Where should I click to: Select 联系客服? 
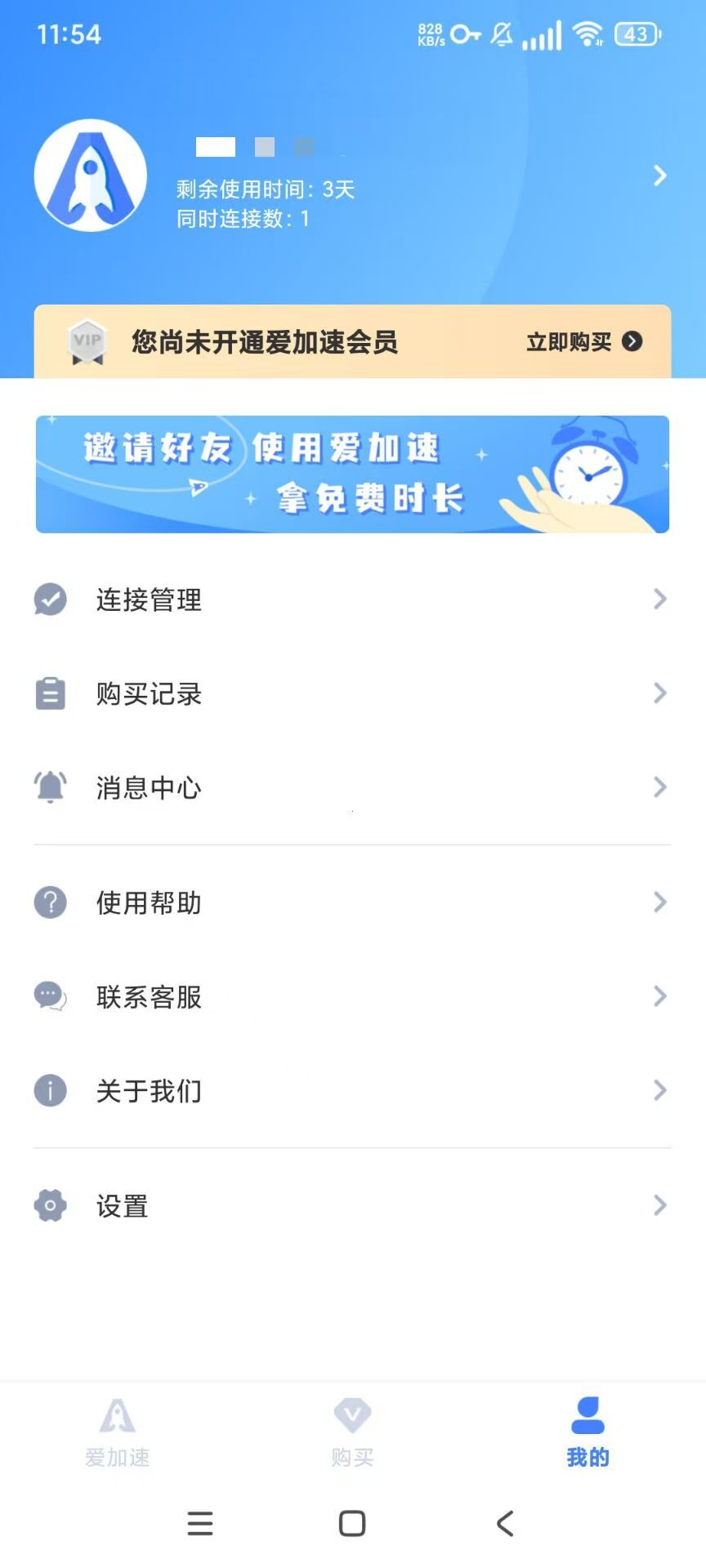[352, 996]
